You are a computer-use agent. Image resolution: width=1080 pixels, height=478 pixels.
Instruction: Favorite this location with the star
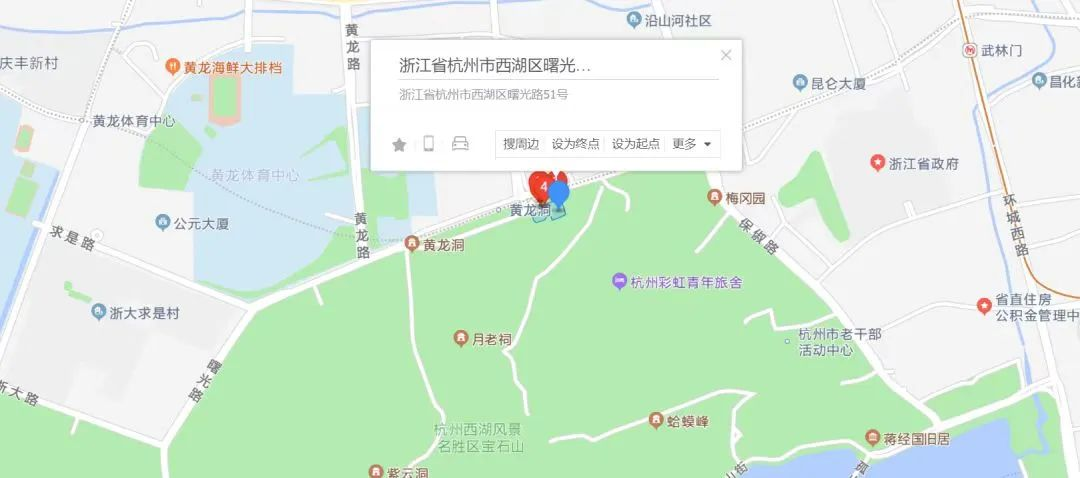399,144
